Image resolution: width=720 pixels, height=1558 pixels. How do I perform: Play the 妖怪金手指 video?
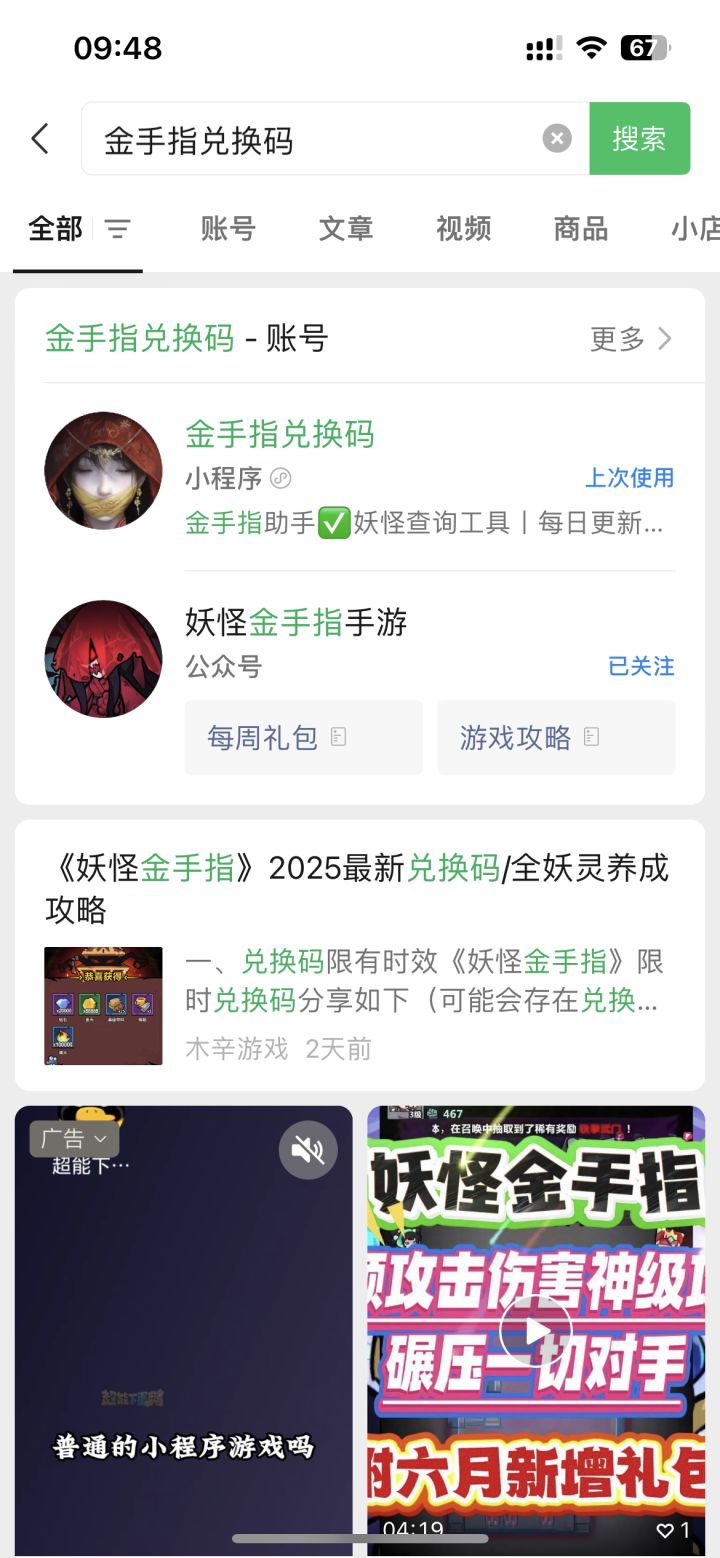(536, 1331)
